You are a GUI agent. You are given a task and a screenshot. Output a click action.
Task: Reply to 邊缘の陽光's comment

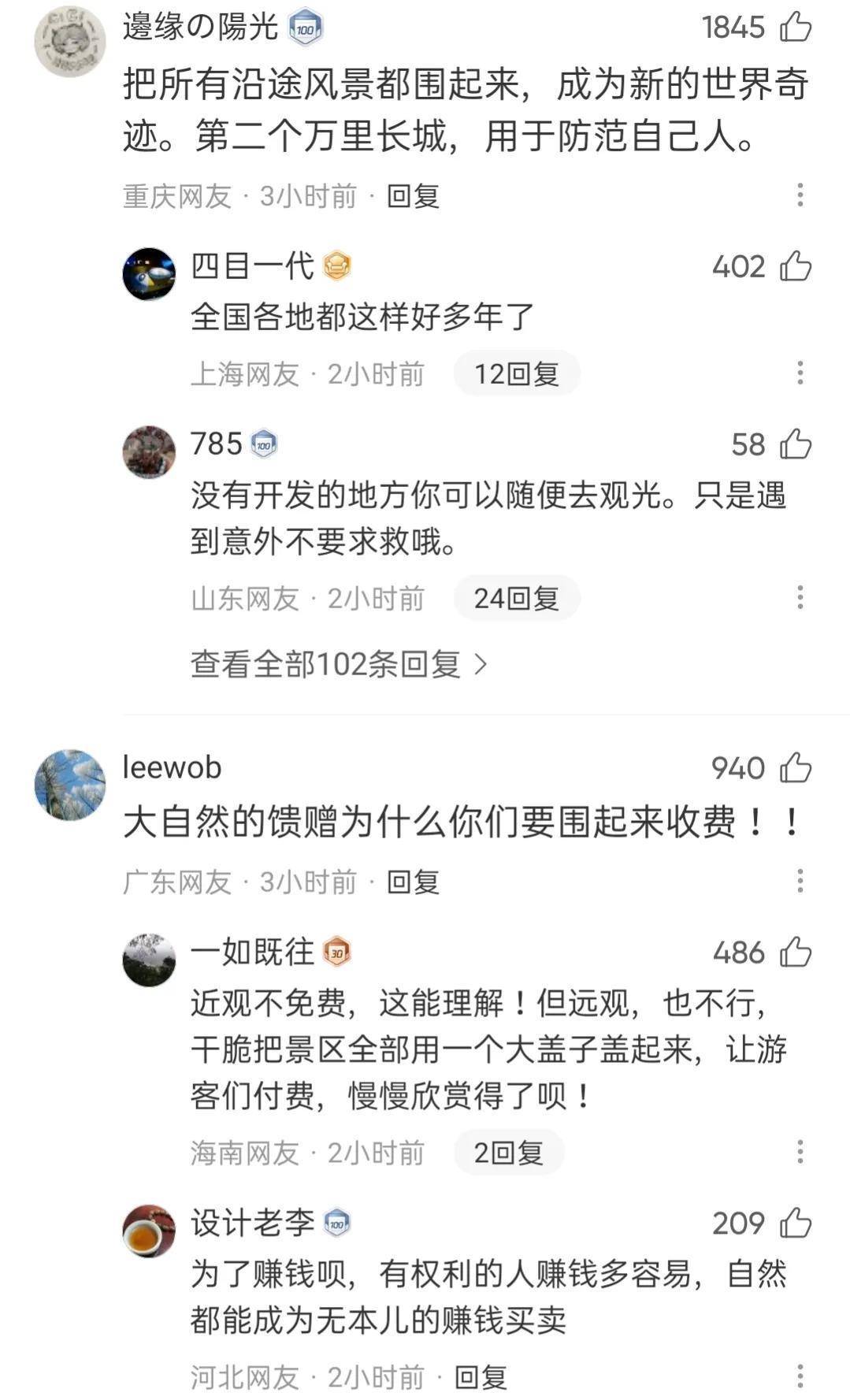(413, 195)
